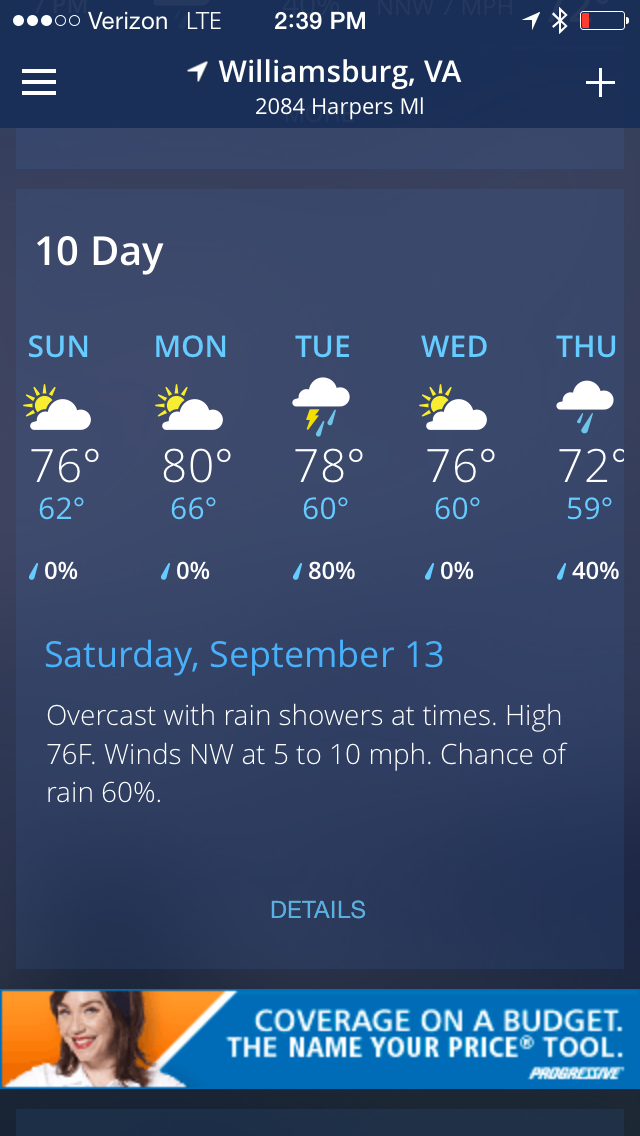Select Sunday's forecast
Viewport: 640px width, 1136px height.
pos(60,455)
